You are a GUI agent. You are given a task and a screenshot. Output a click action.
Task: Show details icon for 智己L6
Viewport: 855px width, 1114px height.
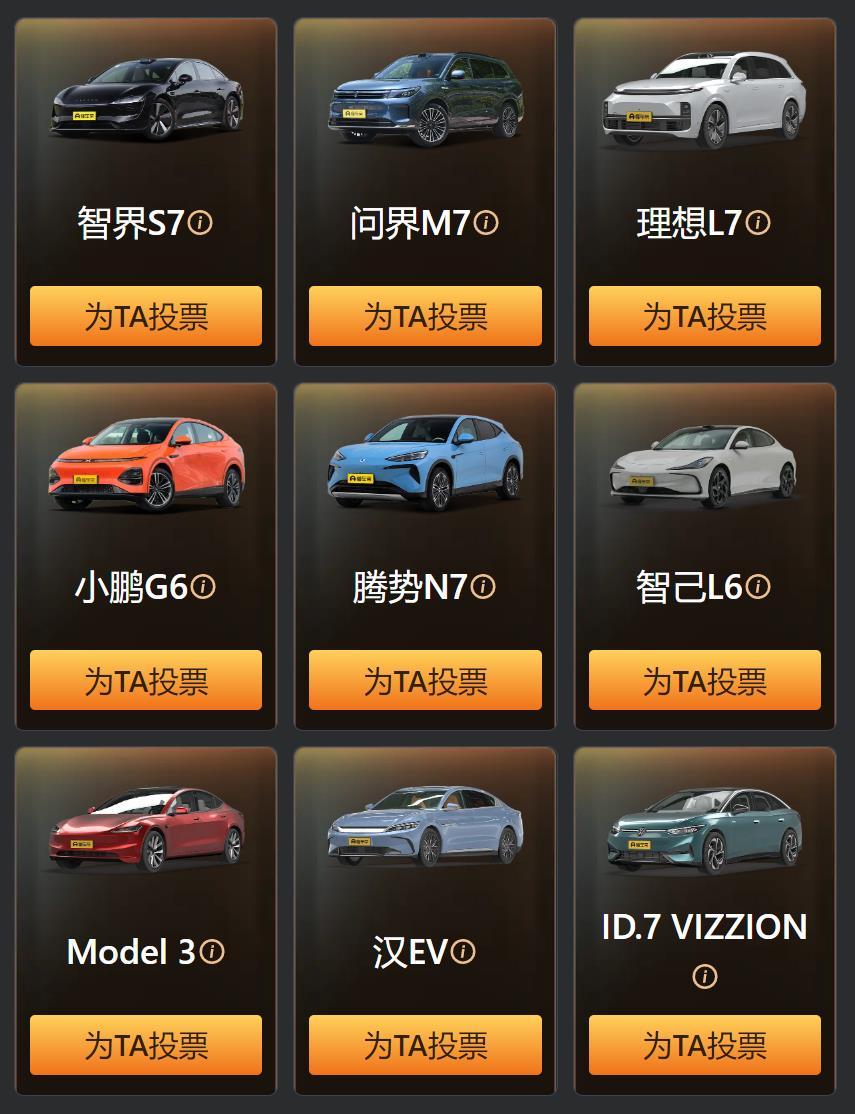tap(758, 588)
